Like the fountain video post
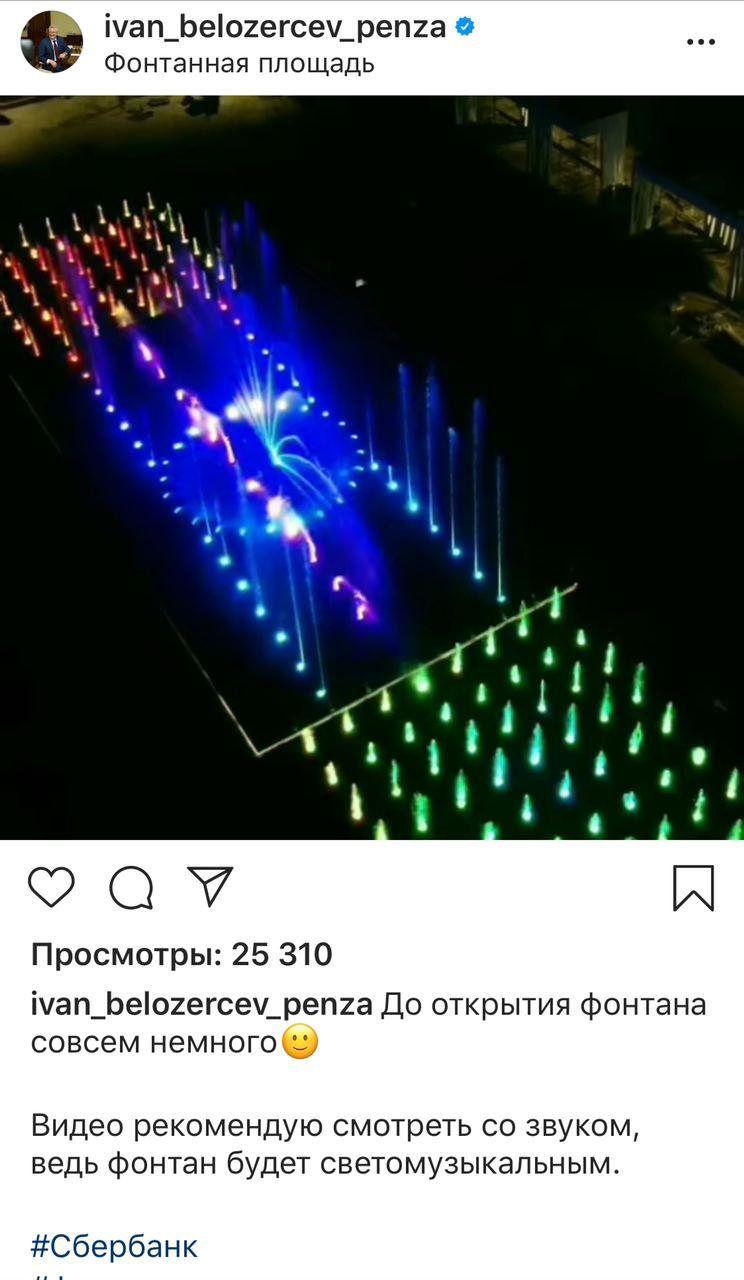This screenshot has height=1280, width=744. (x=51, y=887)
